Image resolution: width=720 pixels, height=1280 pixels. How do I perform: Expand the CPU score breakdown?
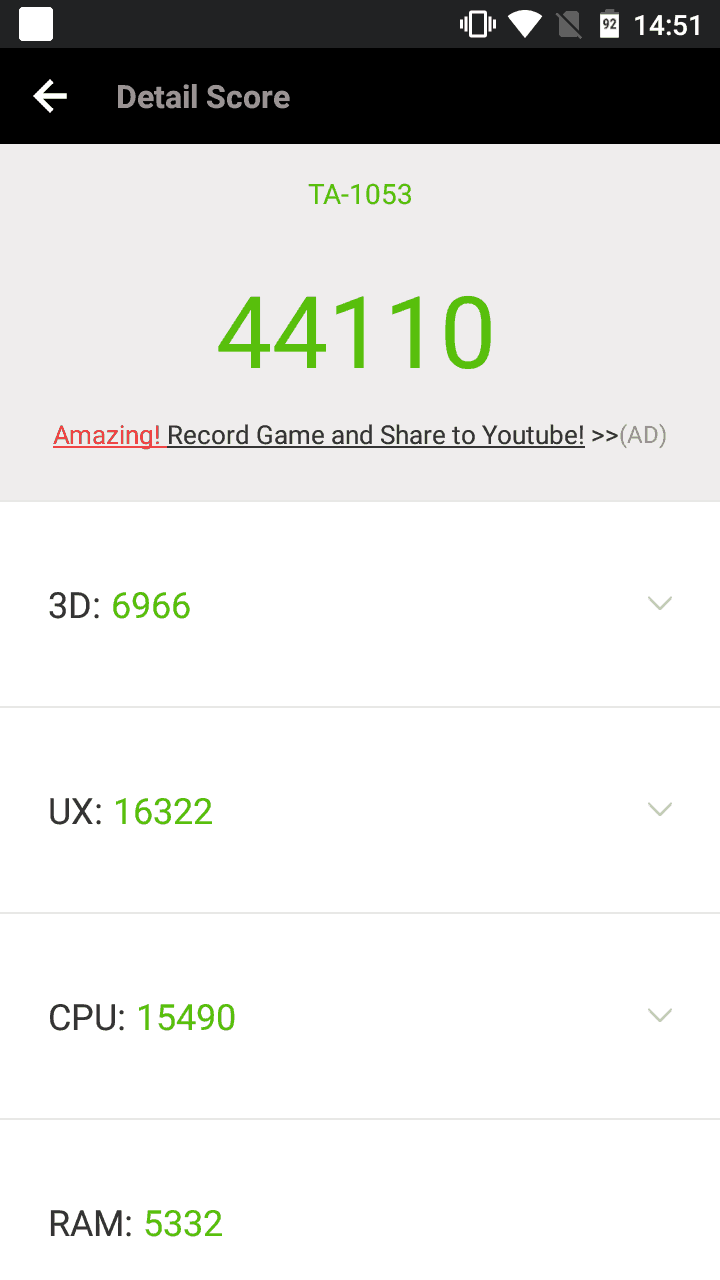click(x=659, y=1016)
